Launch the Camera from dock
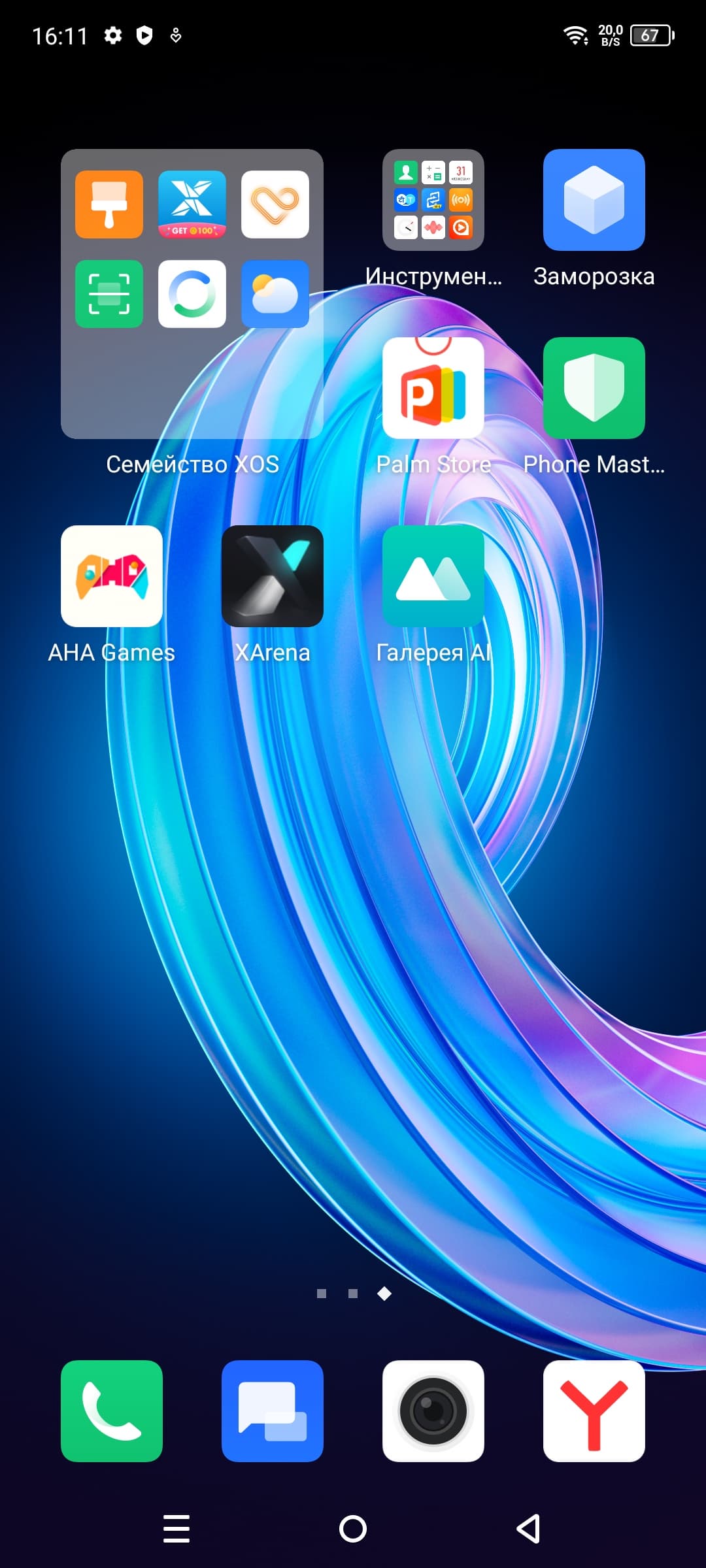This screenshot has width=706, height=1568. [433, 1411]
